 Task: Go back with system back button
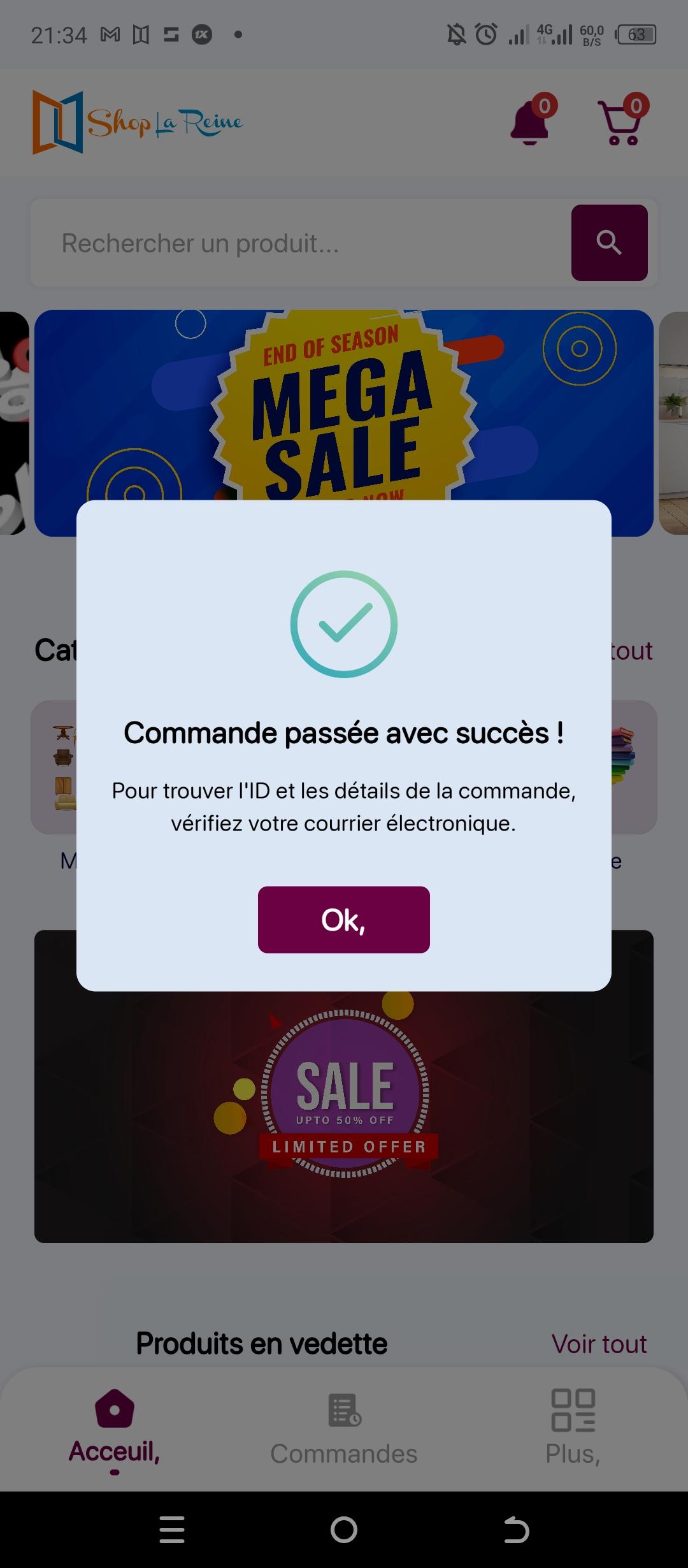516,1530
